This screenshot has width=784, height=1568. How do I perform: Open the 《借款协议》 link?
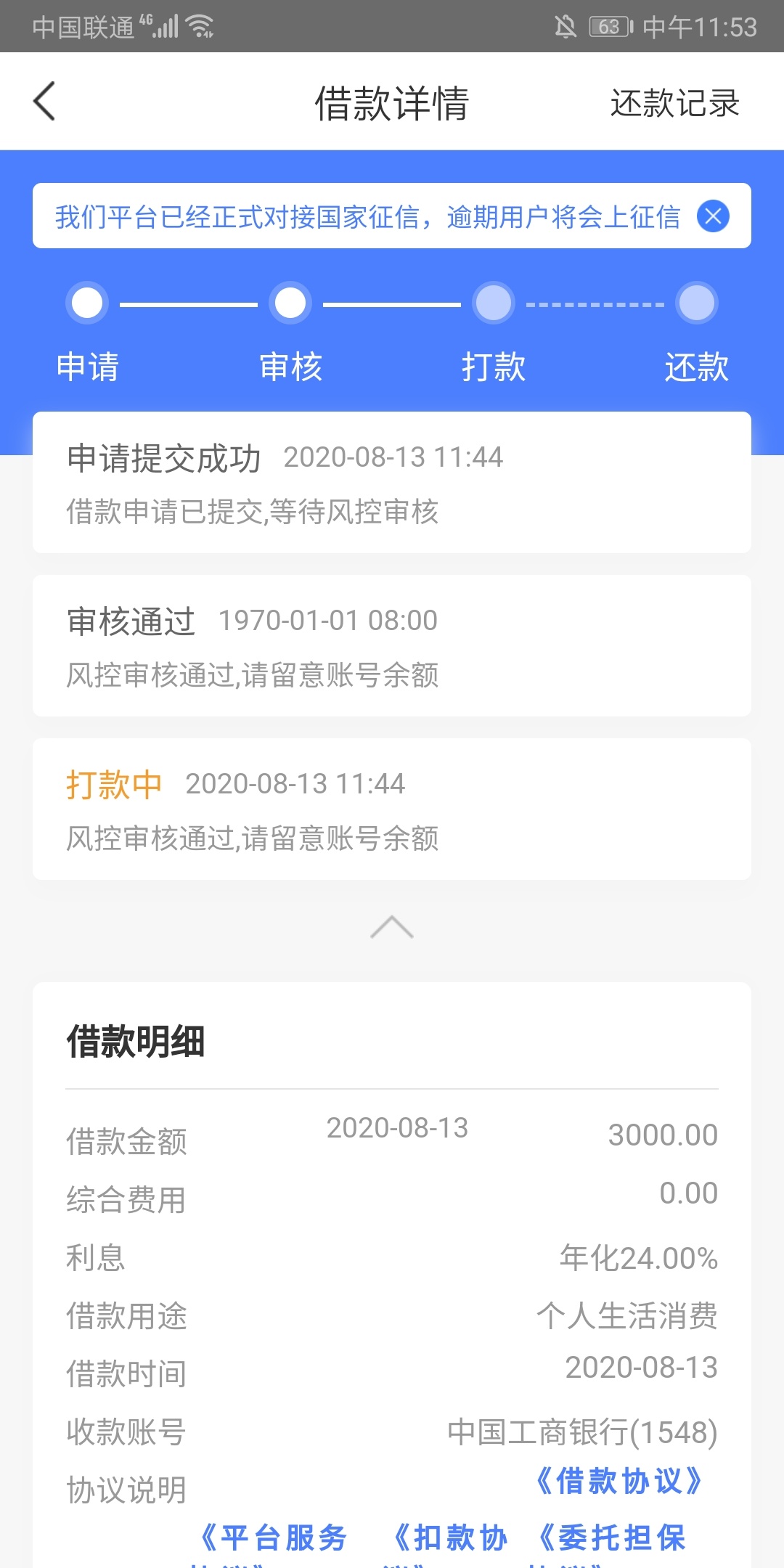coord(618,1481)
